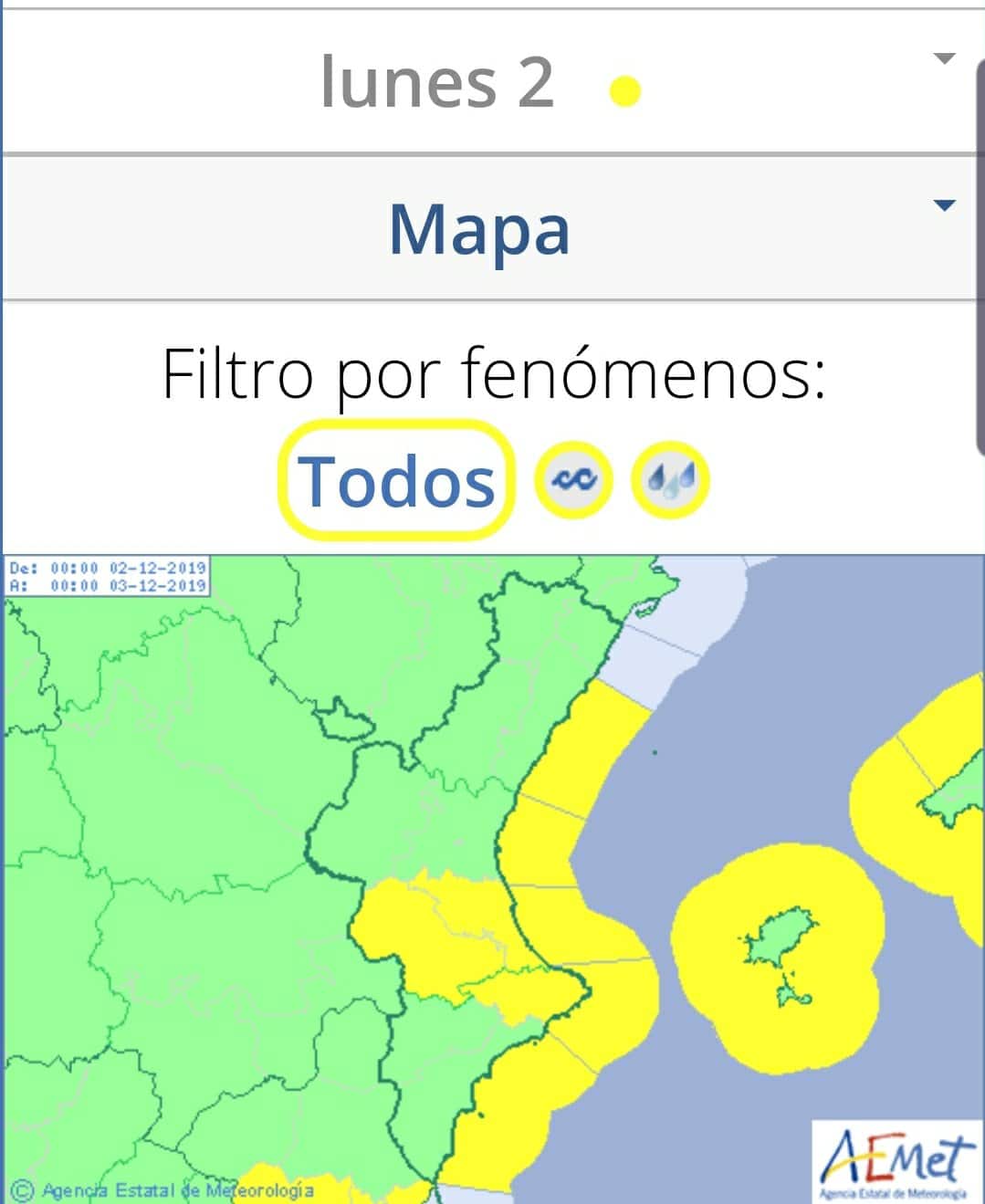Open the 'Mapa' view dropdown
The image size is (985, 1204).
[944, 205]
